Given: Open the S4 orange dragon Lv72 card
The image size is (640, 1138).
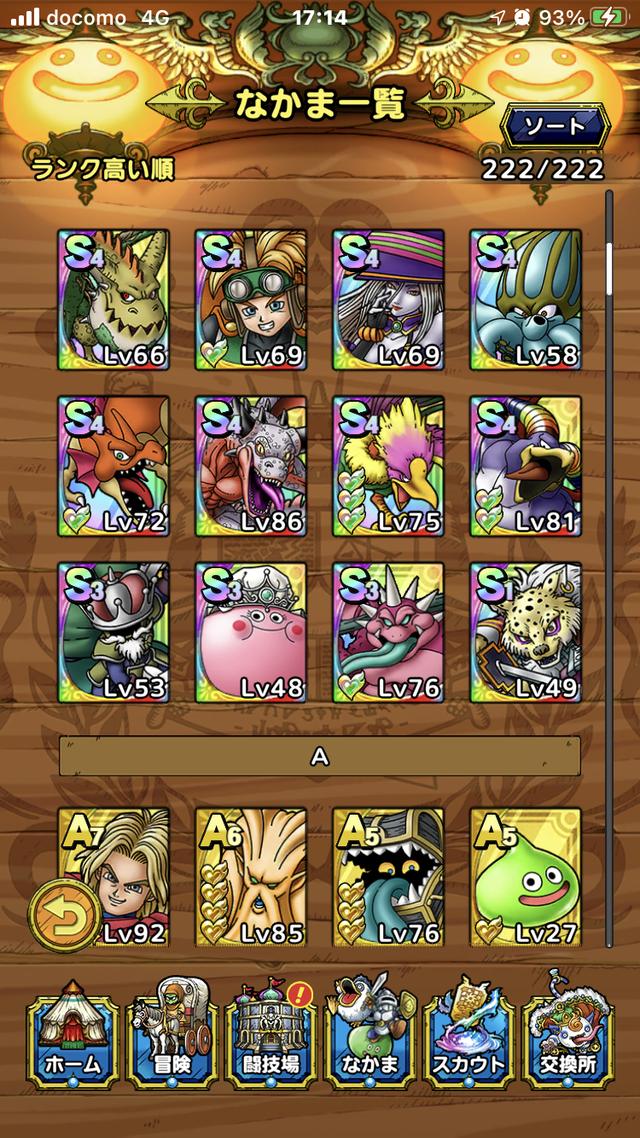Looking at the screenshot, I should click(113, 465).
